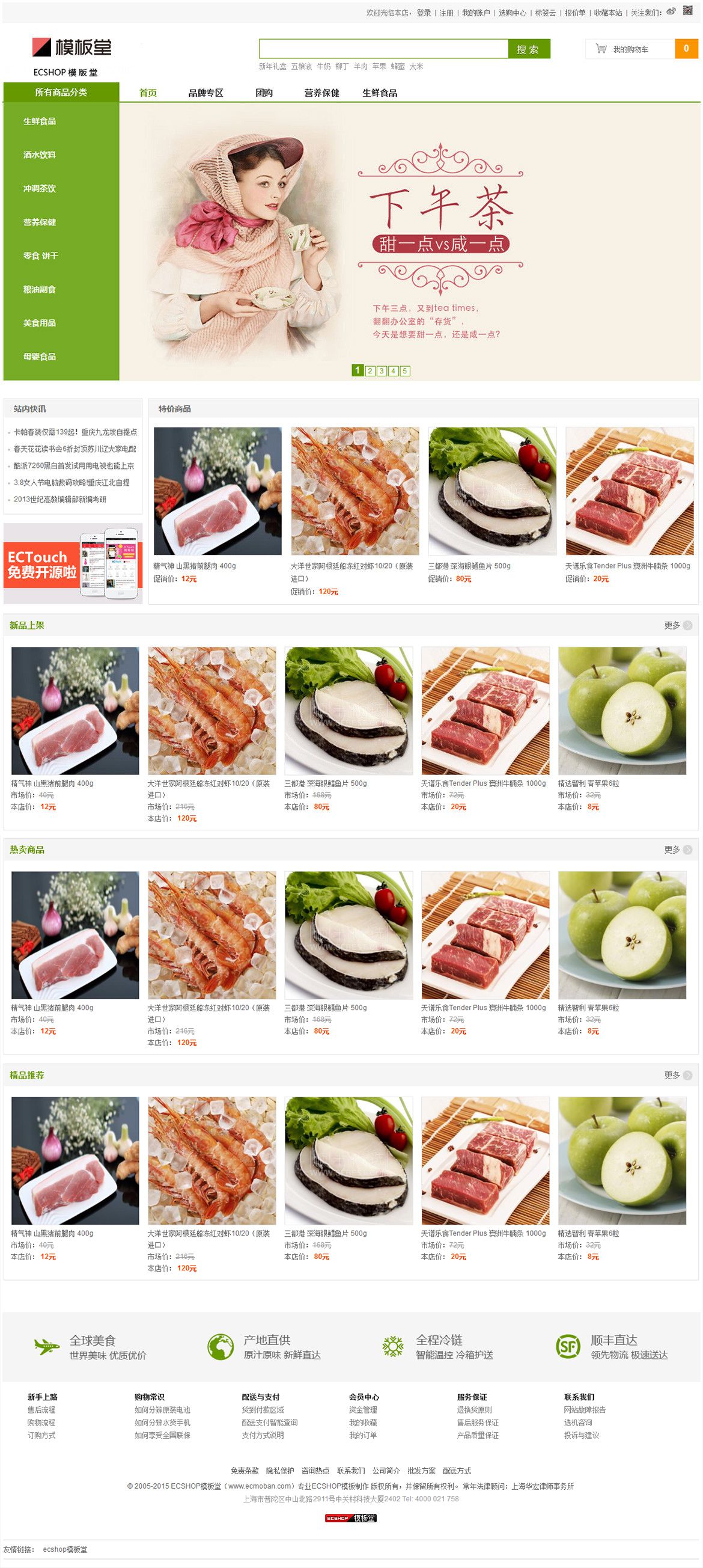Switch to the 团购 nav tab
This screenshot has height=1568, width=703.
(x=264, y=93)
